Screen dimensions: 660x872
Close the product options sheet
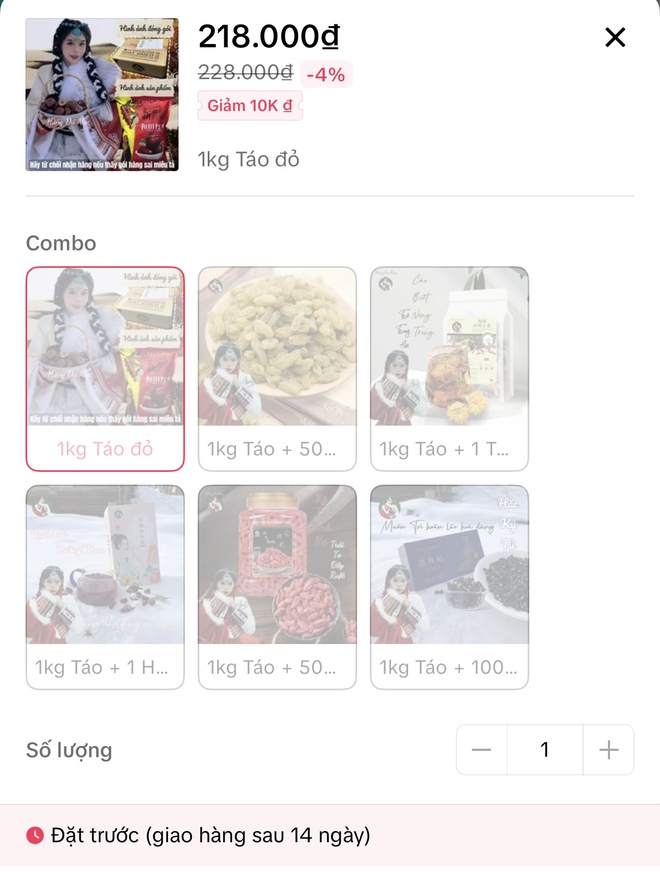pos(615,38)
